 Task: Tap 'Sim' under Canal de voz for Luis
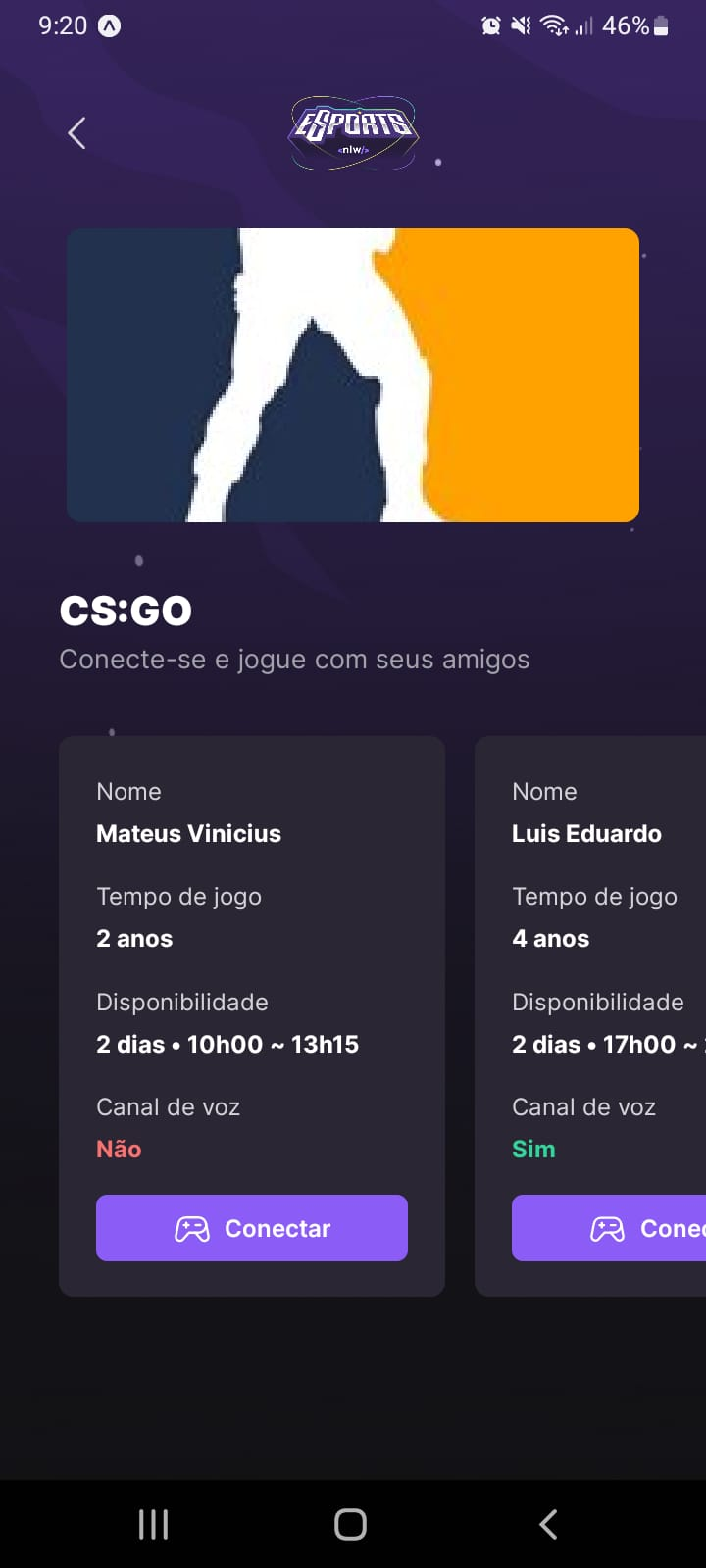533,1148
